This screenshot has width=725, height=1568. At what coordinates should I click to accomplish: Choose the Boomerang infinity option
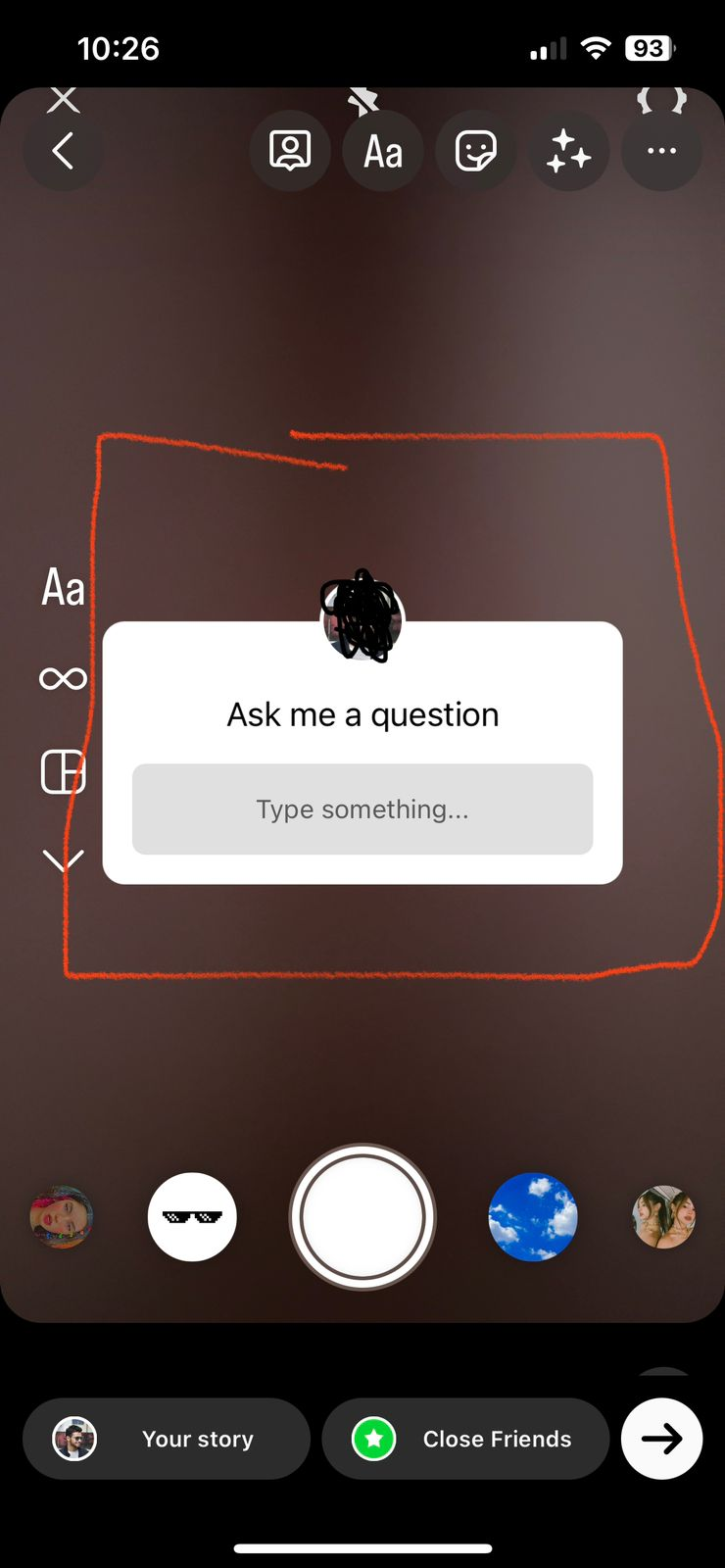click(63, 678)
